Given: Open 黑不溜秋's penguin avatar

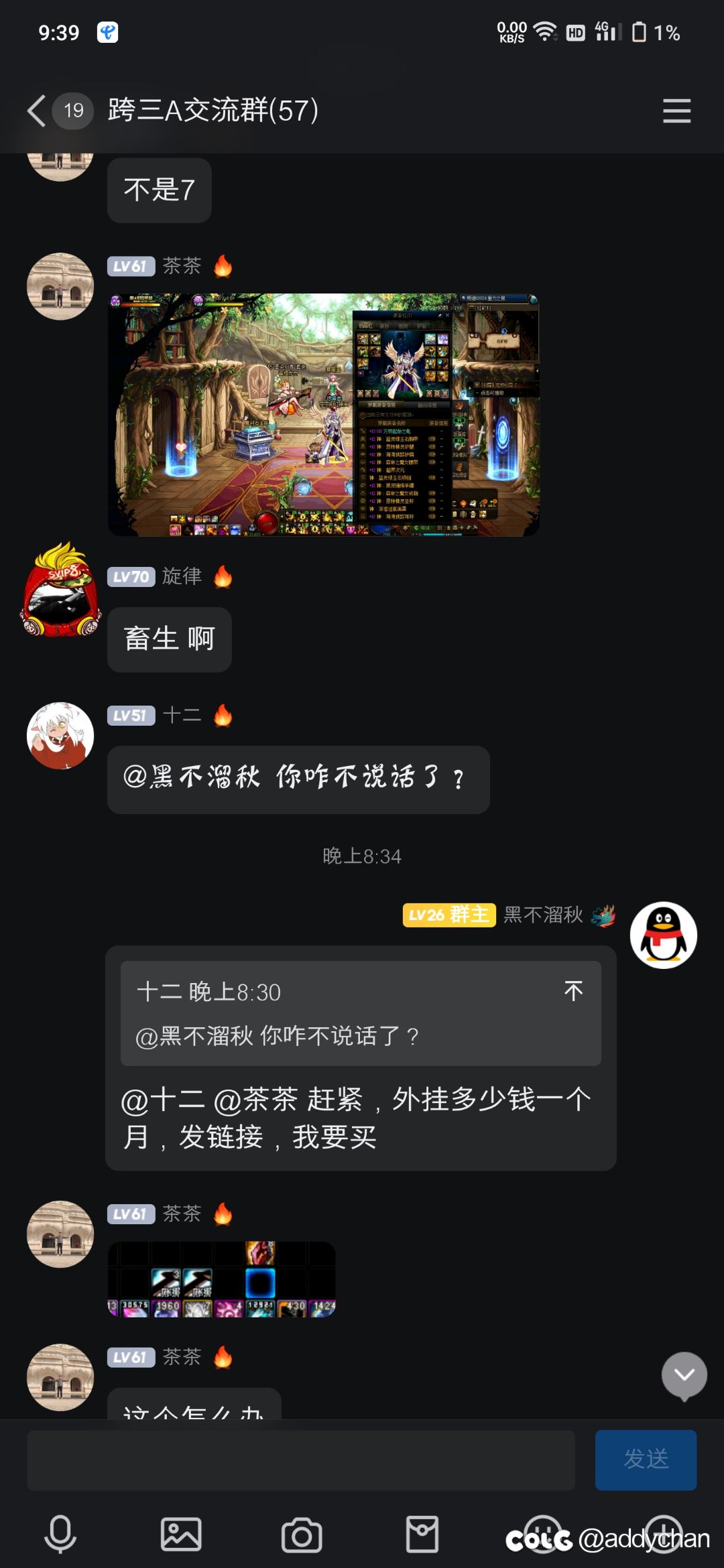Looking at the screenshot, I should 663,935.
